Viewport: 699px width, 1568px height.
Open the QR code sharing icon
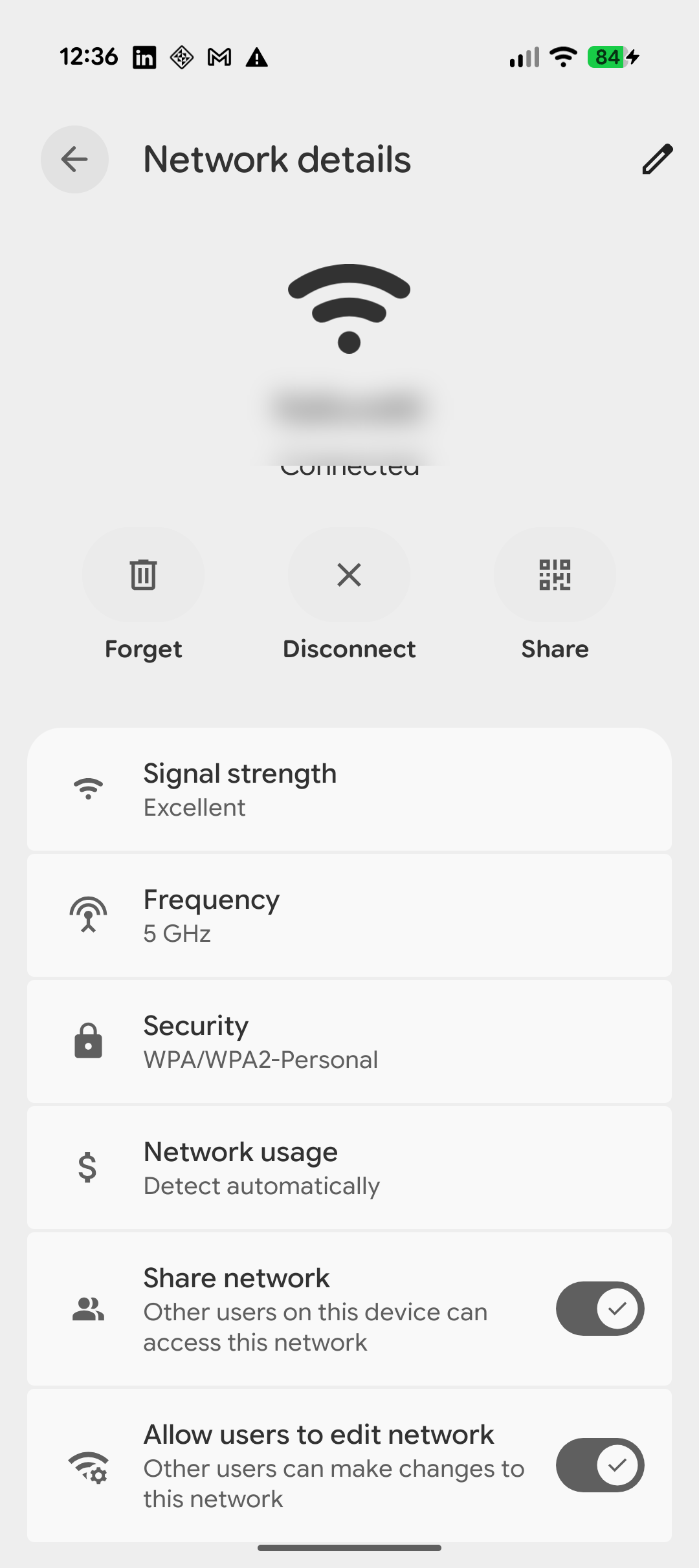555,575
